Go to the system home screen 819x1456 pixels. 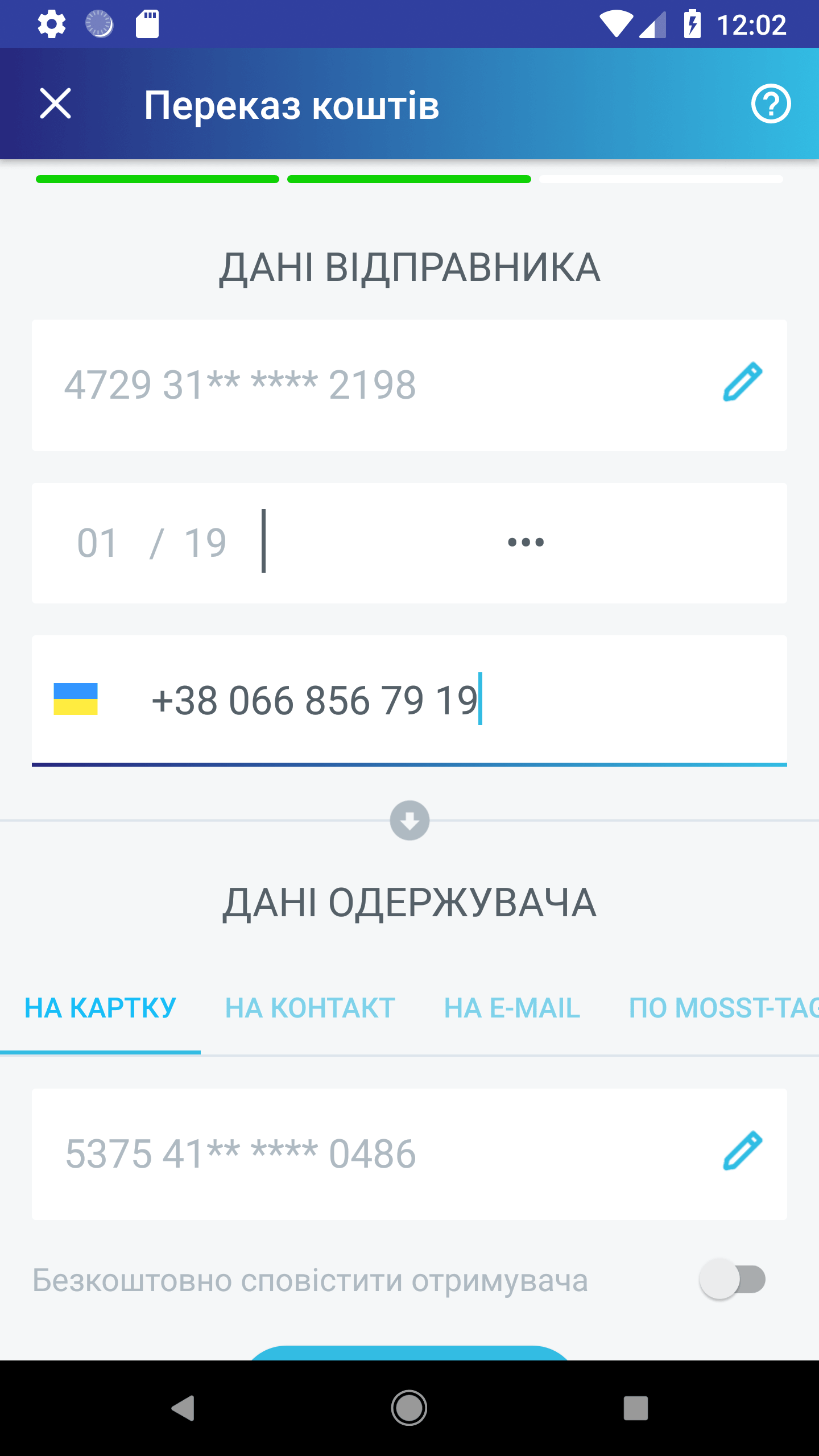pyautogui.click(x=409, y=1408)
